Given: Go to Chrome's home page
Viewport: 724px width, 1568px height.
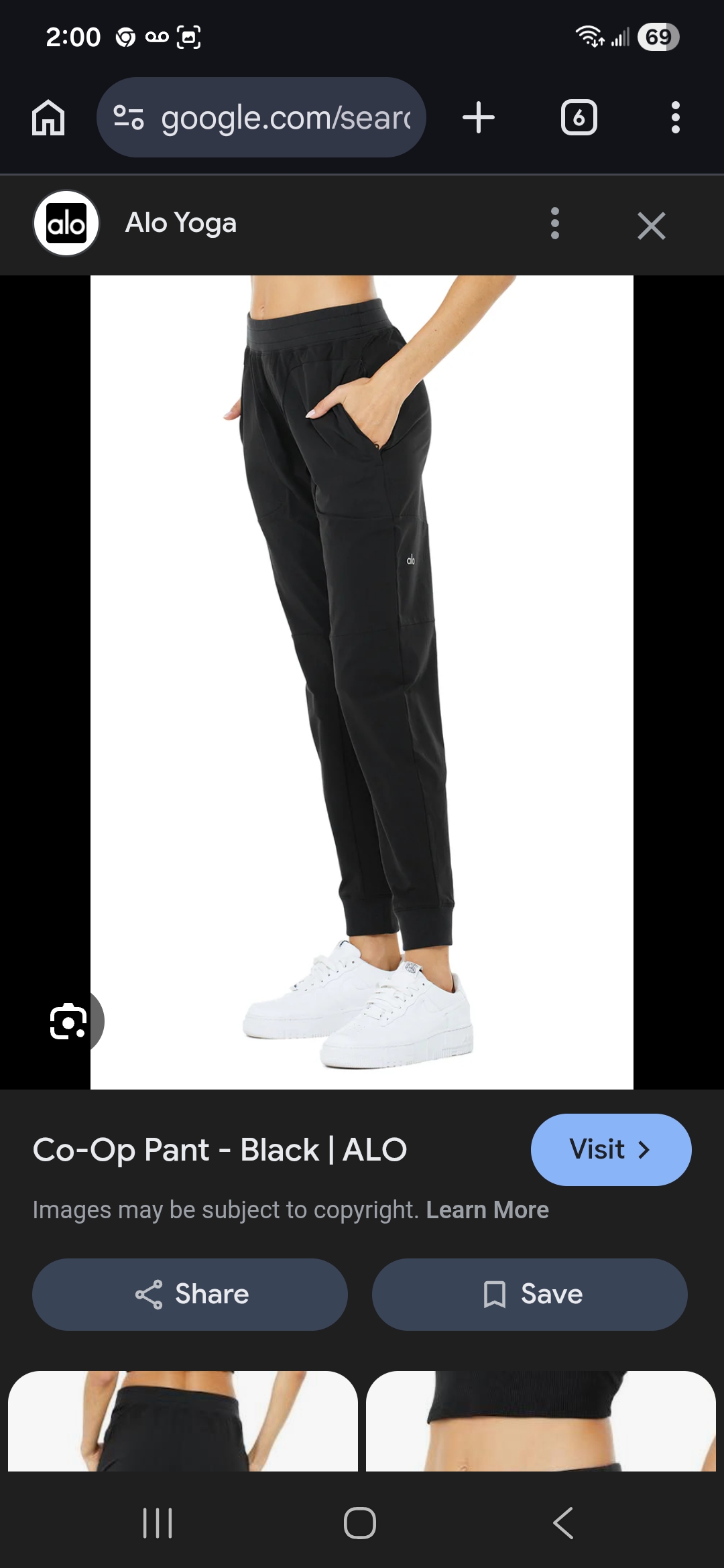Looking at the screenshot, I should click(x=48, y=118).
